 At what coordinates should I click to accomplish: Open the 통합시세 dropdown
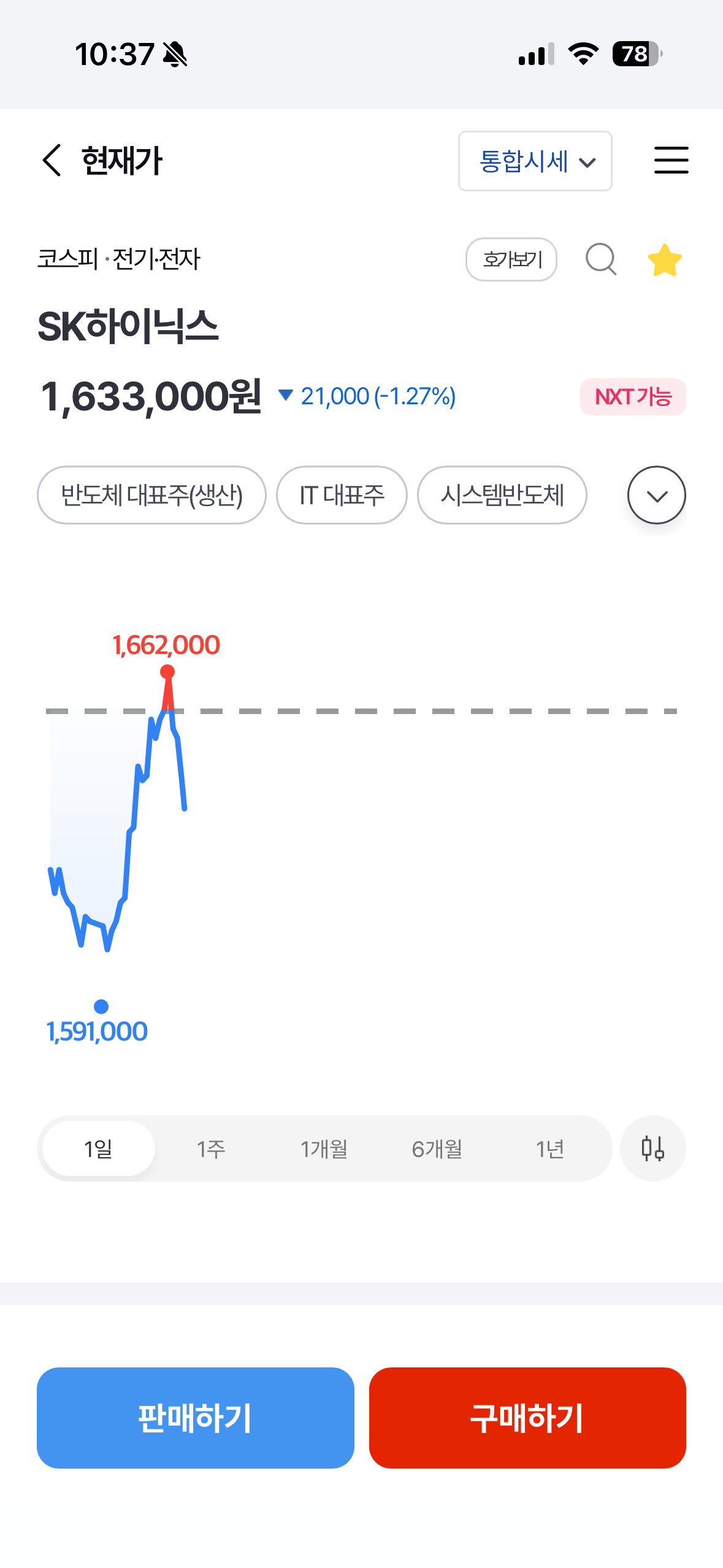(535, 161)
